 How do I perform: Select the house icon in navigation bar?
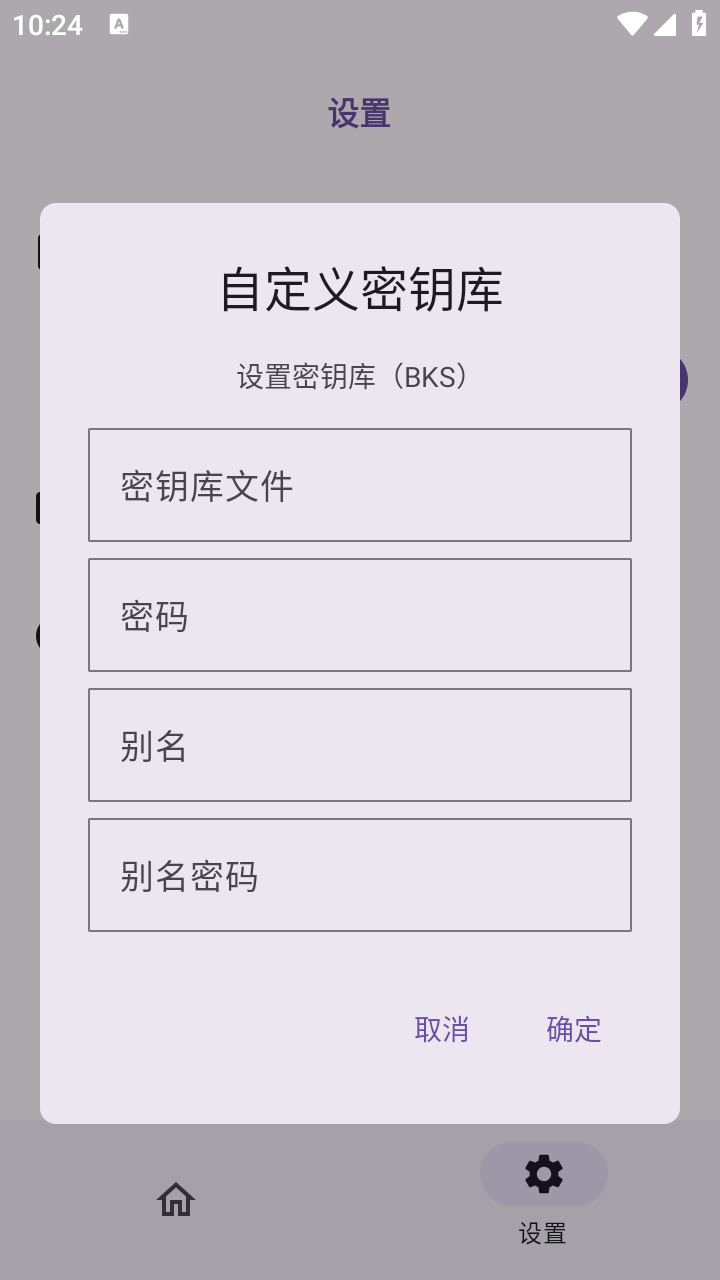176,1199
